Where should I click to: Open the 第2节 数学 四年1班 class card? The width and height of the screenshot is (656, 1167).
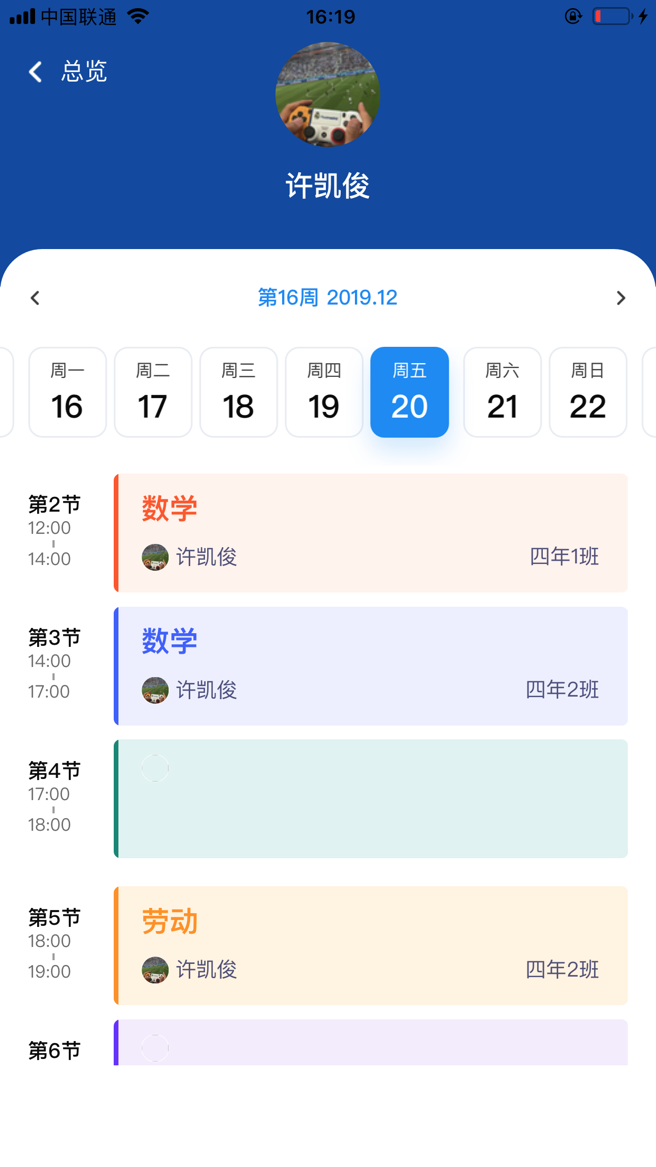pyautogui.click(x=371, y=533)
